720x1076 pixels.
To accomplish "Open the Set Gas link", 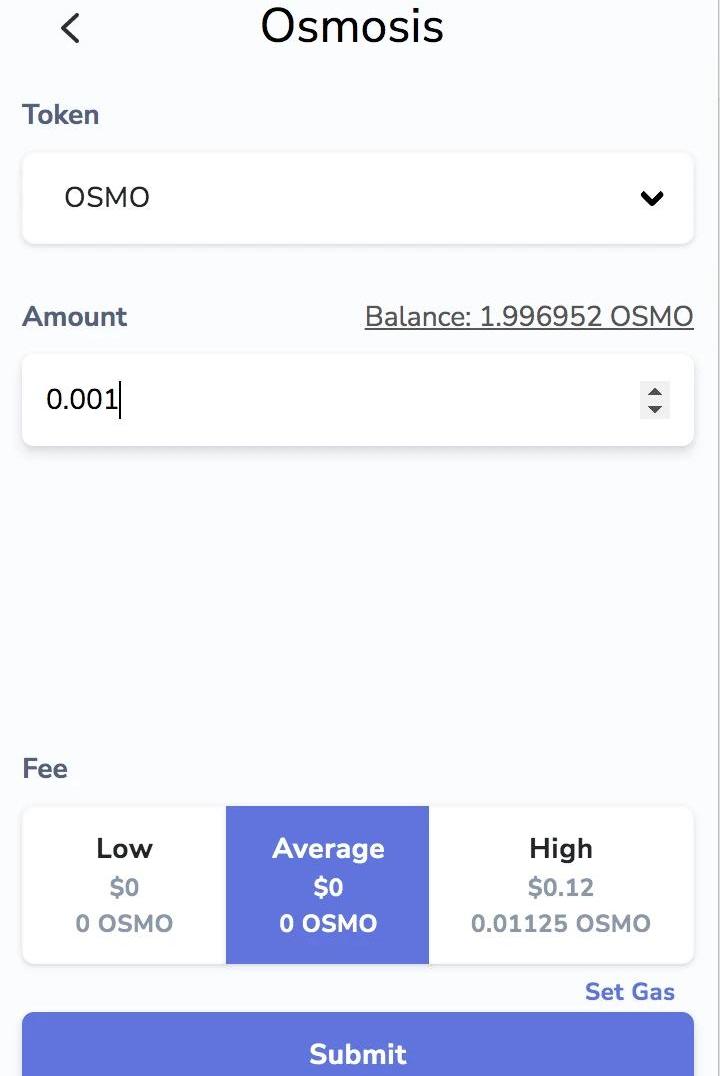I will [x=629, y=991].
